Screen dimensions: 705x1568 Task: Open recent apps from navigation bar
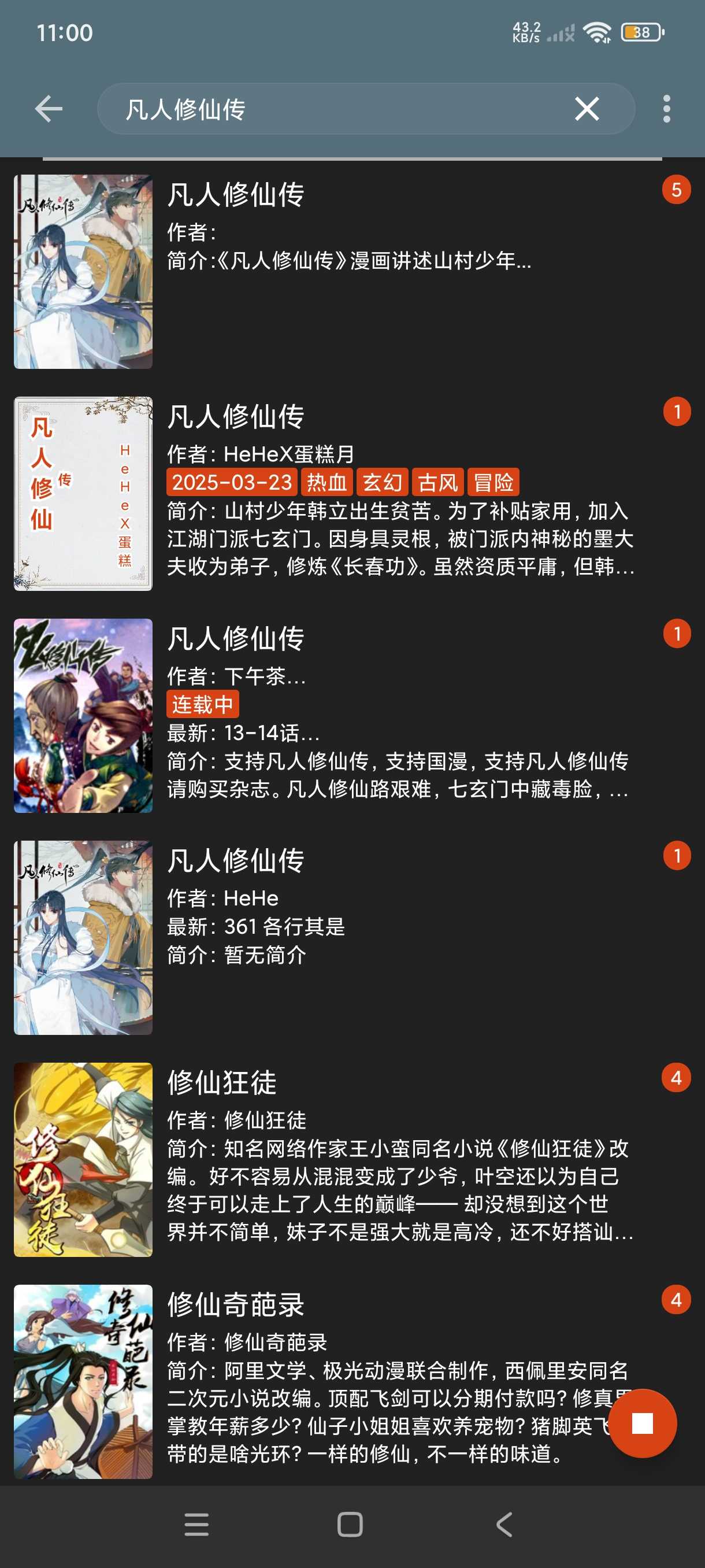click(196, 1525)
